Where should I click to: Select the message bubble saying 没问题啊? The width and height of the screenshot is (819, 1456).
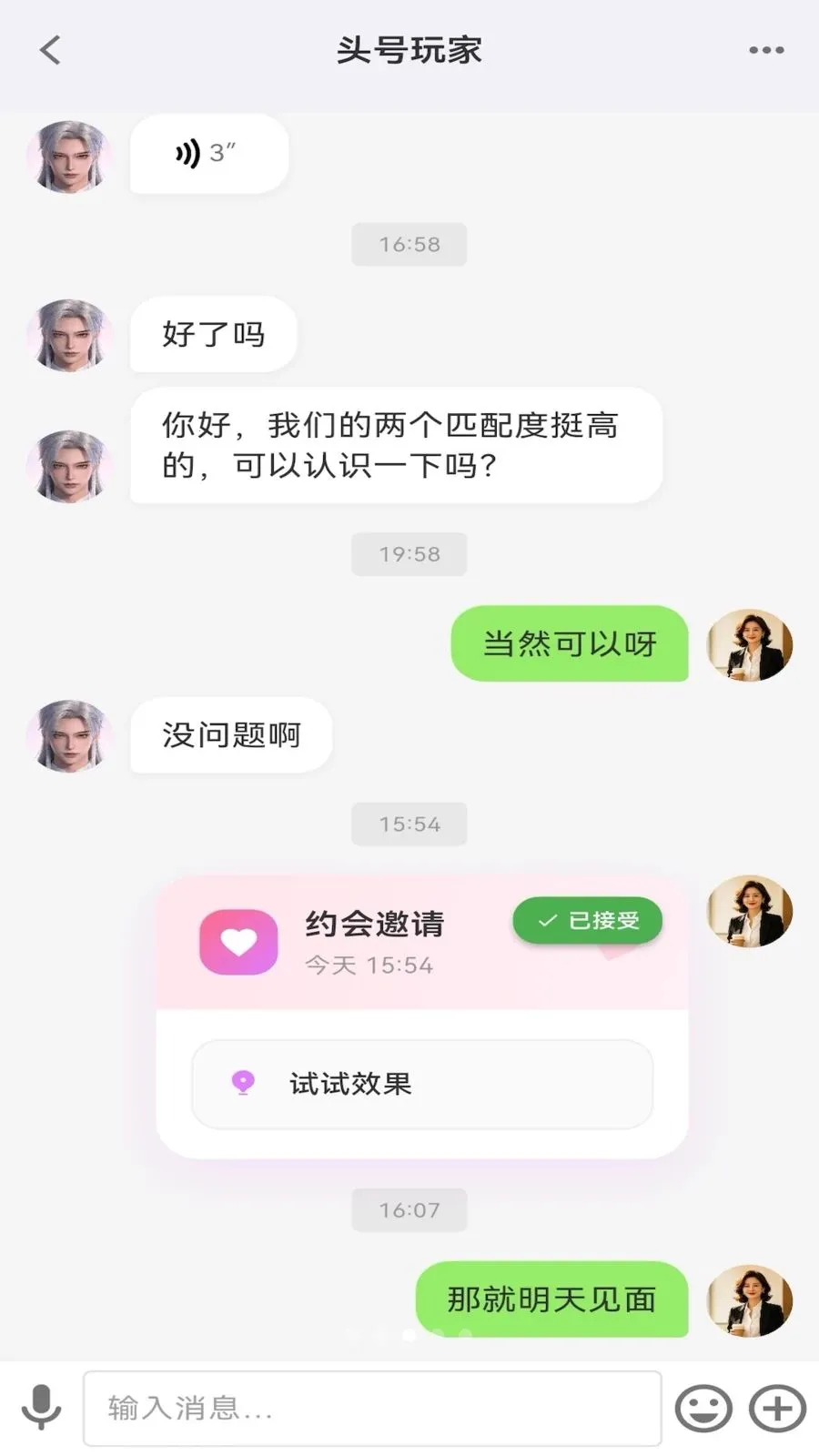pyautogui.click(x=229, y=736)
